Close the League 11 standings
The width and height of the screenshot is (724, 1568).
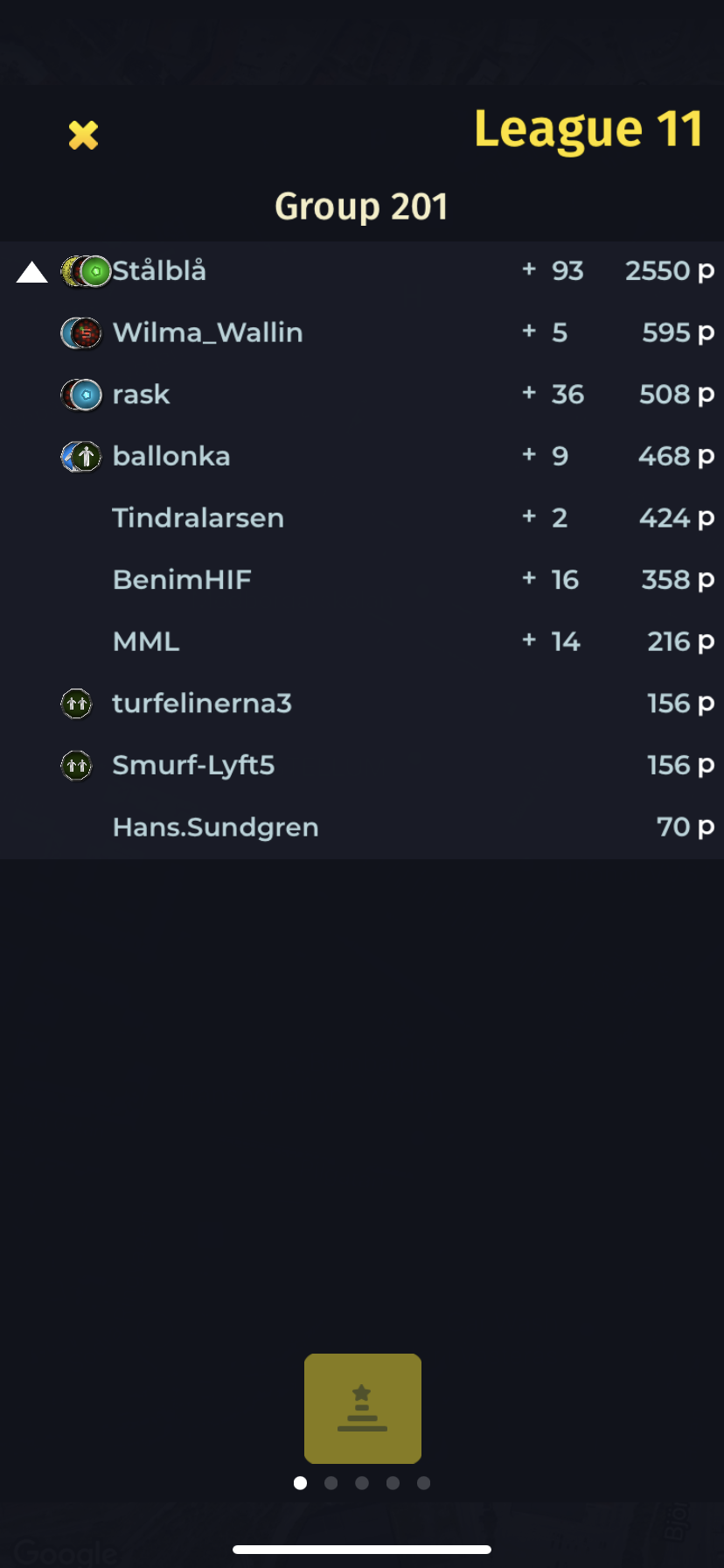(x=83, y=135)
